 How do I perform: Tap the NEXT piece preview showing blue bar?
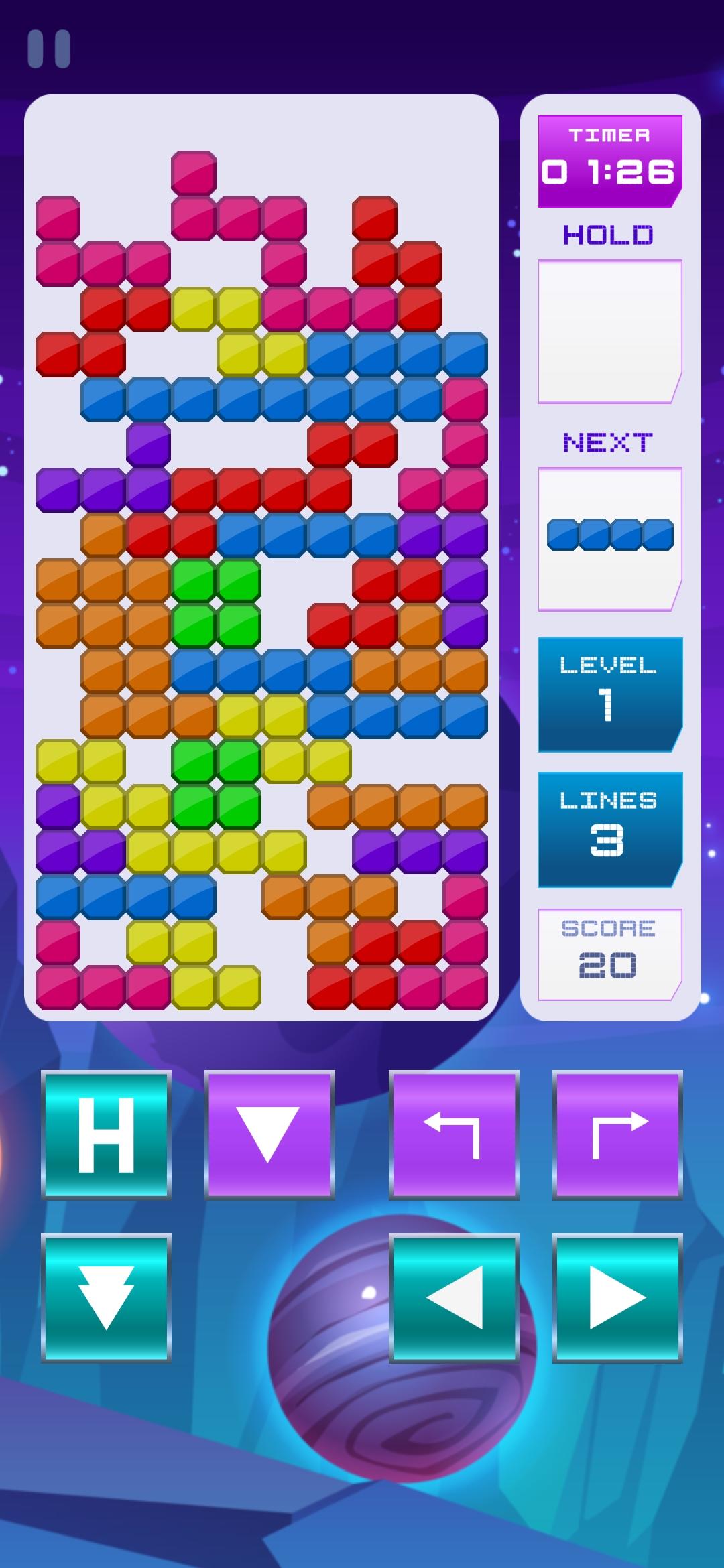pos(609,535)
